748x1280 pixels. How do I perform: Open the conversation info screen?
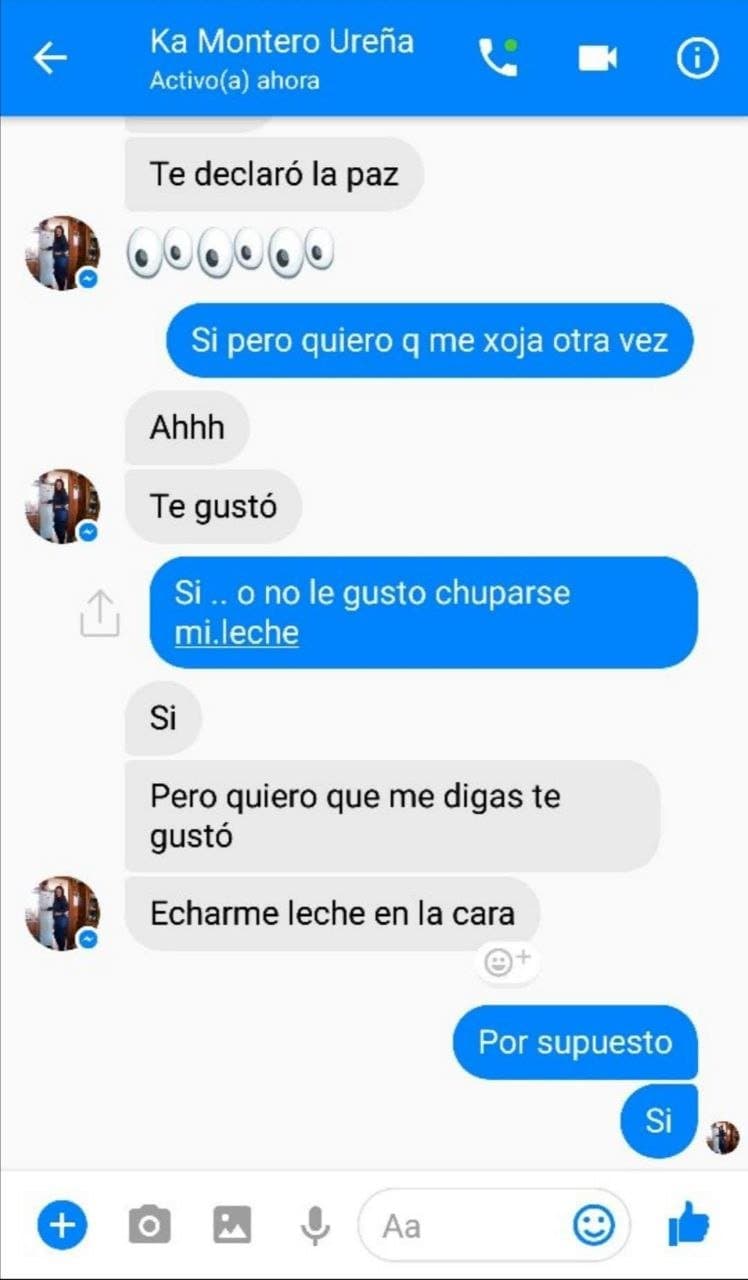[697, 57]
